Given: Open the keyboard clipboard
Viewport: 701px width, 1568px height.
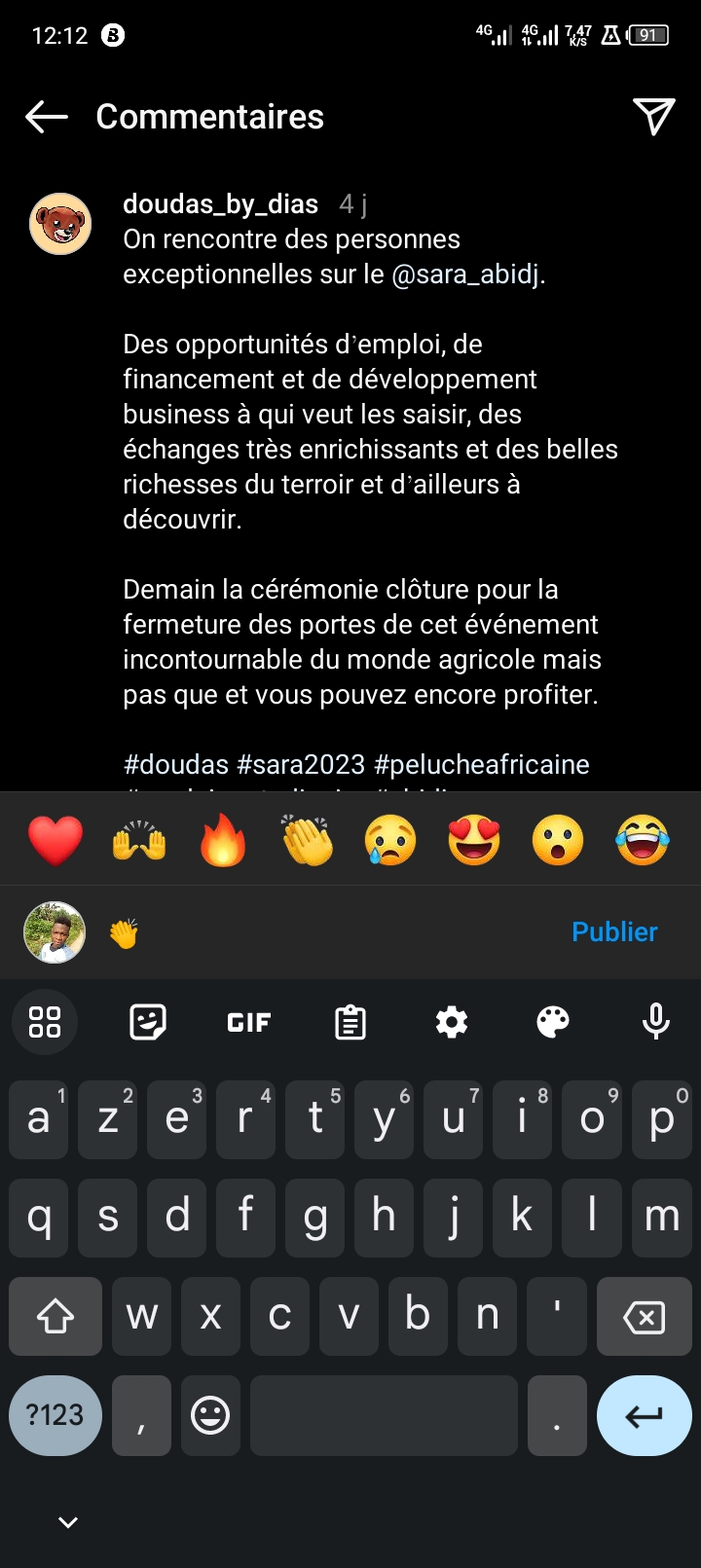Looking at the screenshot, I should tap(350, 1022).
